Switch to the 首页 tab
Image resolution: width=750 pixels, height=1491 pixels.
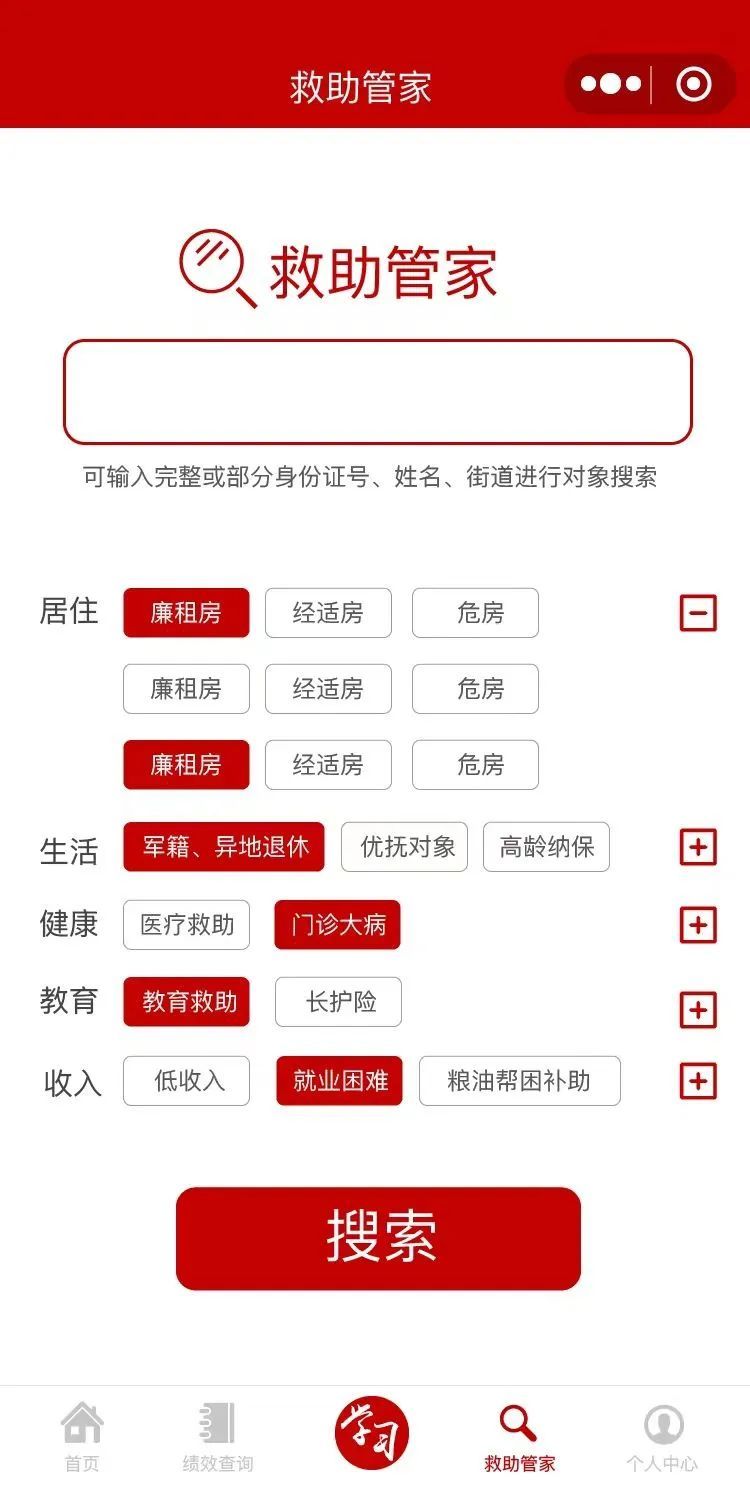click(x=82, y=1437)
